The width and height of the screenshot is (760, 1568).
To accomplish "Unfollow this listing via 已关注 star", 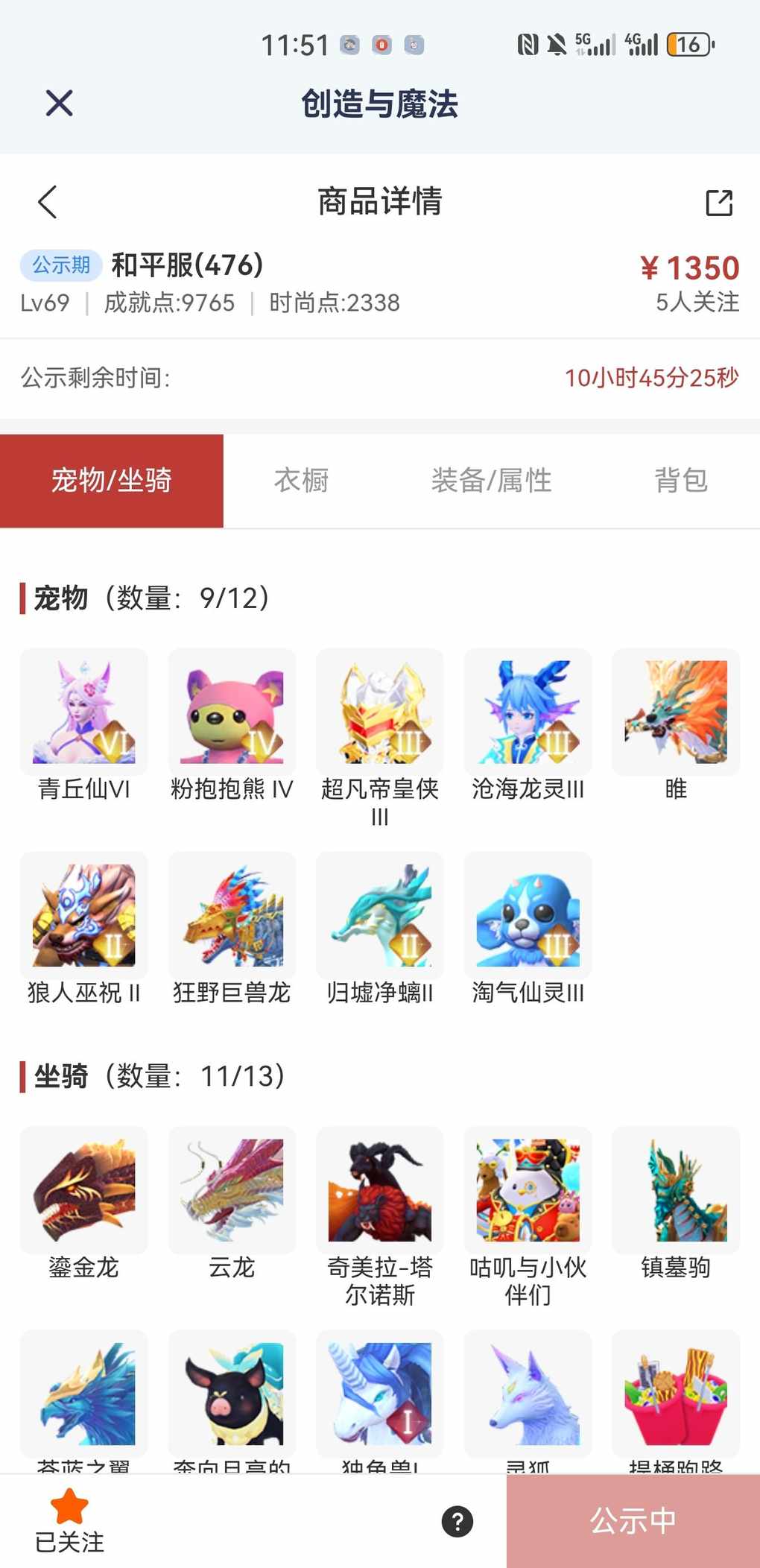I will [x=69, y=1520].
